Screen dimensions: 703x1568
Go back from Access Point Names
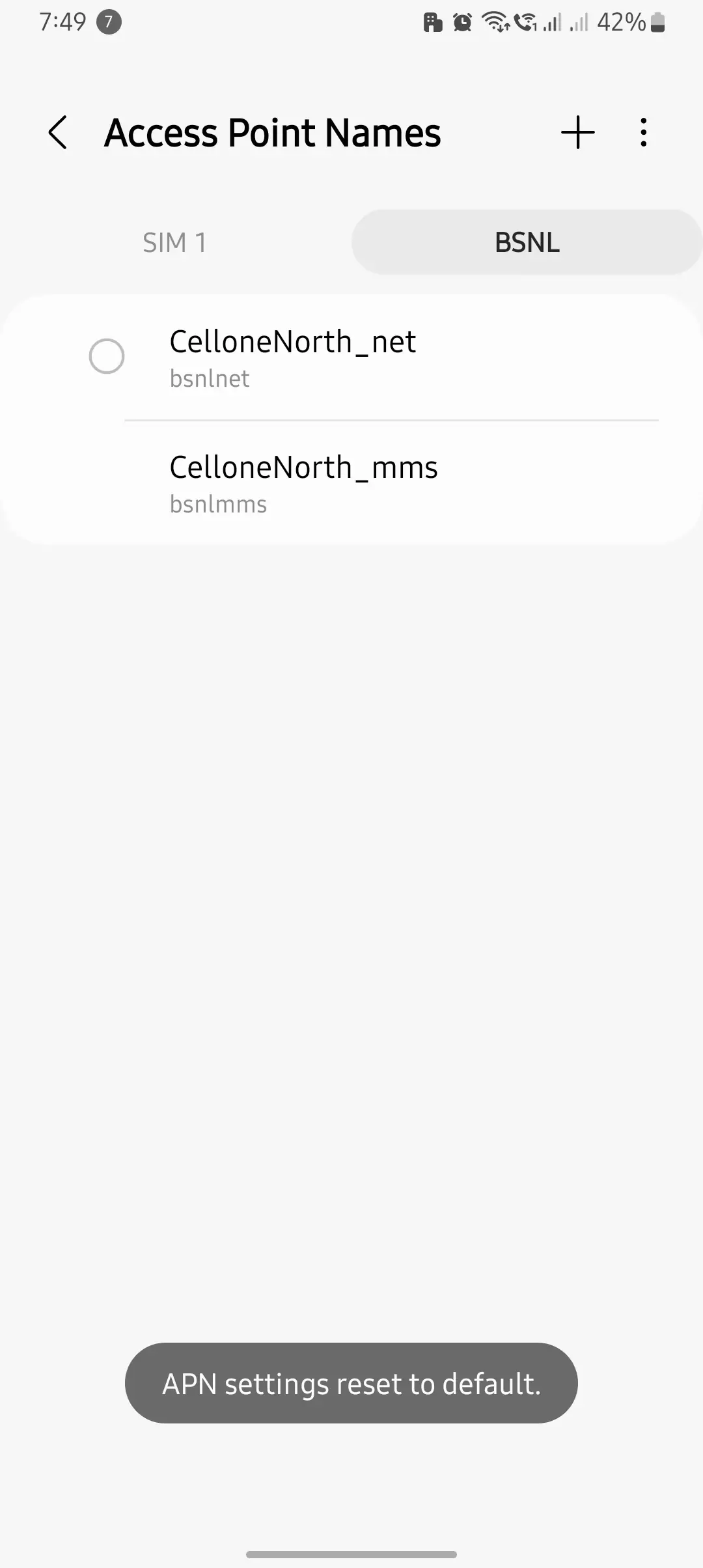tap(58, 133)
